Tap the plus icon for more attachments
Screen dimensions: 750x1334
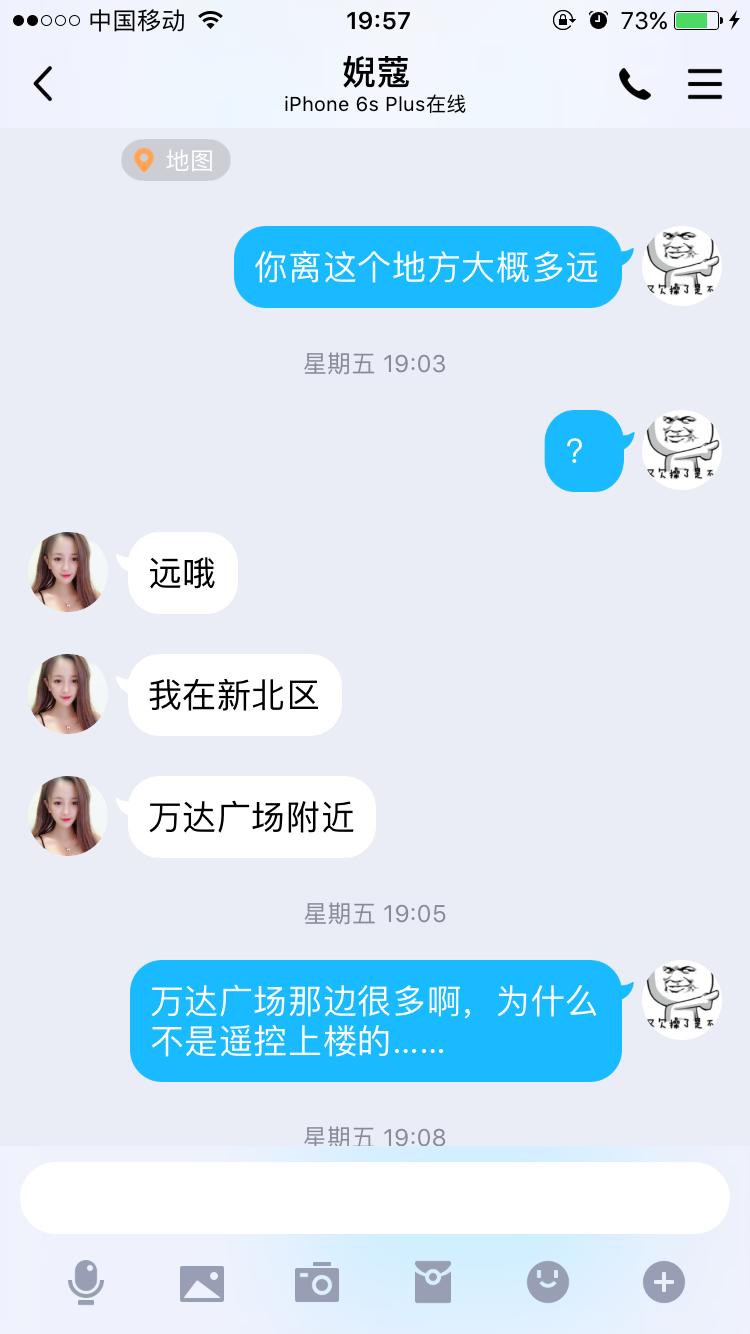(x=663, y=1281)
